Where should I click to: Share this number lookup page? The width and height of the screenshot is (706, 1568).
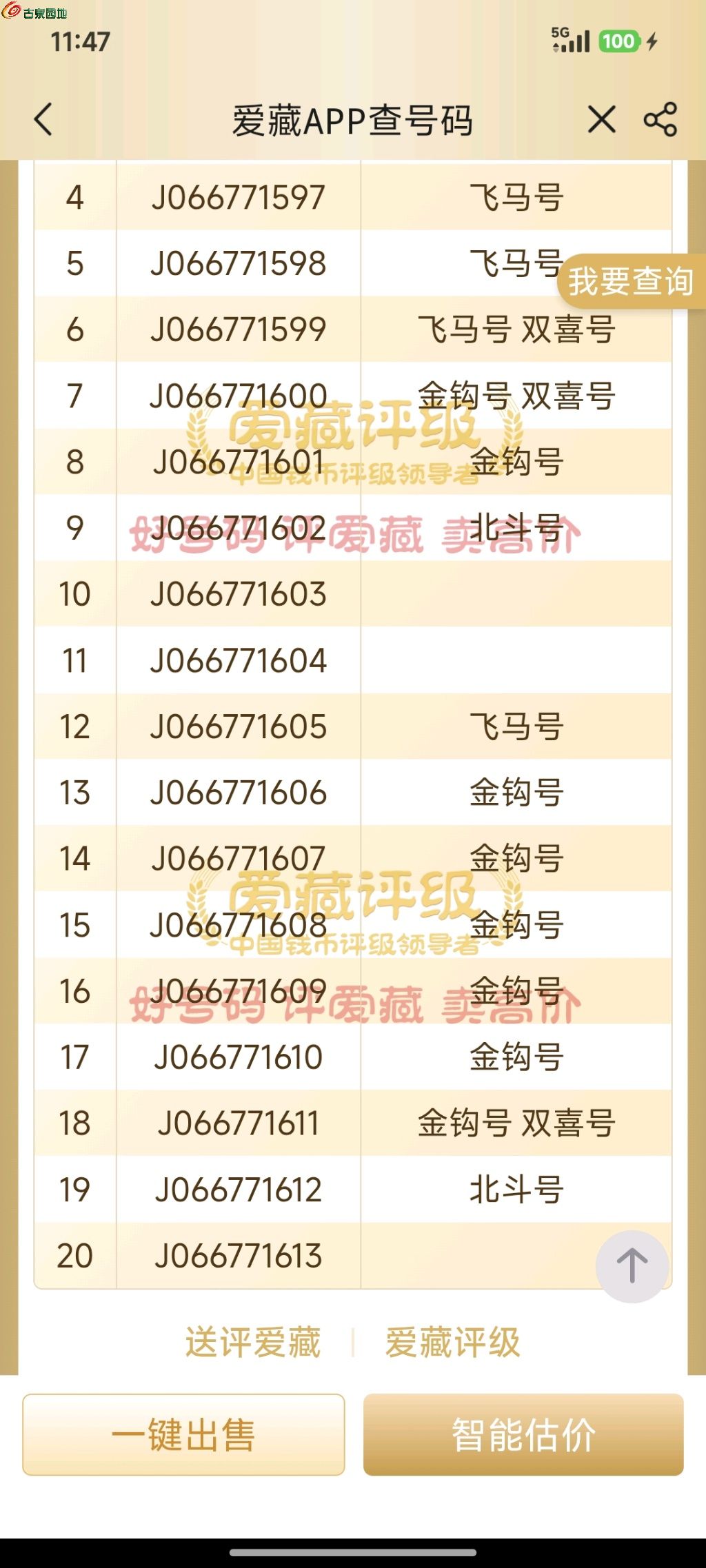(660, 120)
